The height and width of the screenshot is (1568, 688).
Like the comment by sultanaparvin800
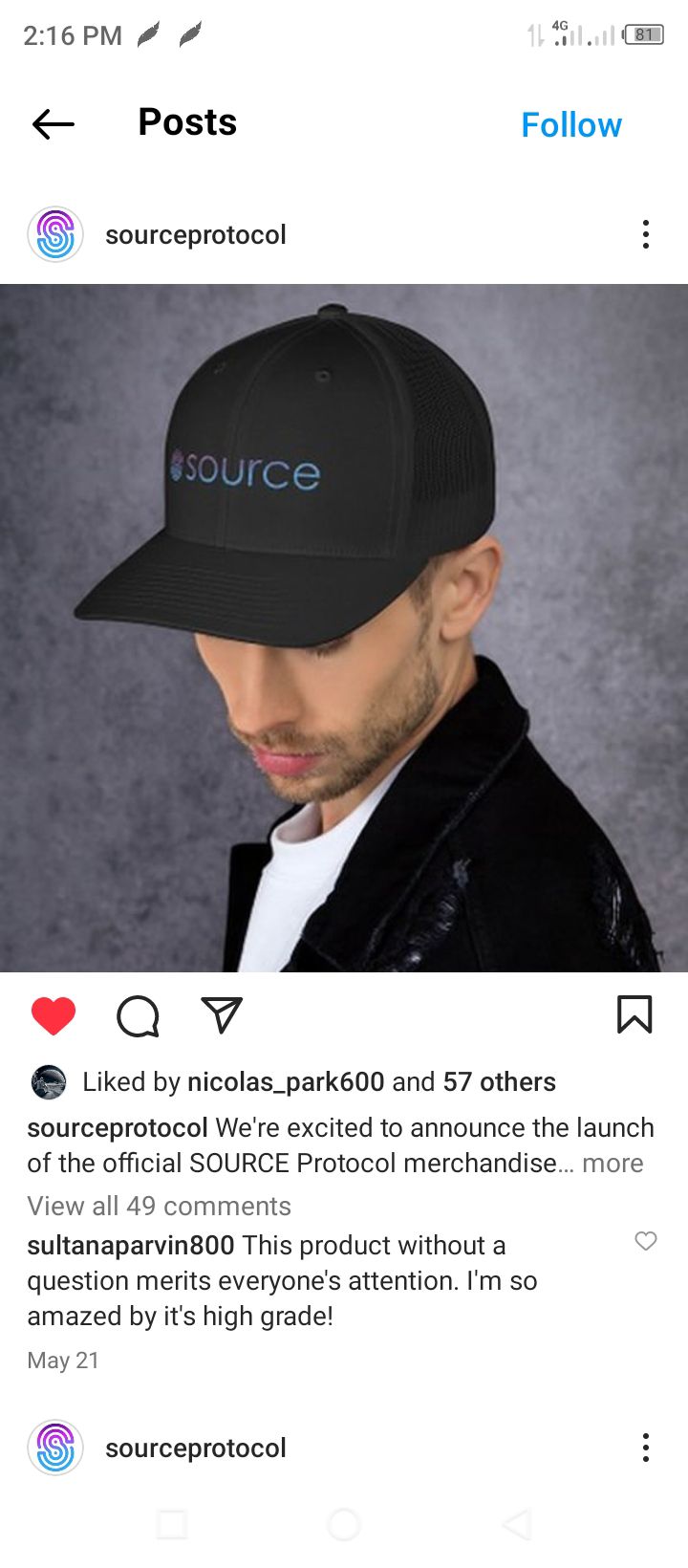tap(646, 1241)
